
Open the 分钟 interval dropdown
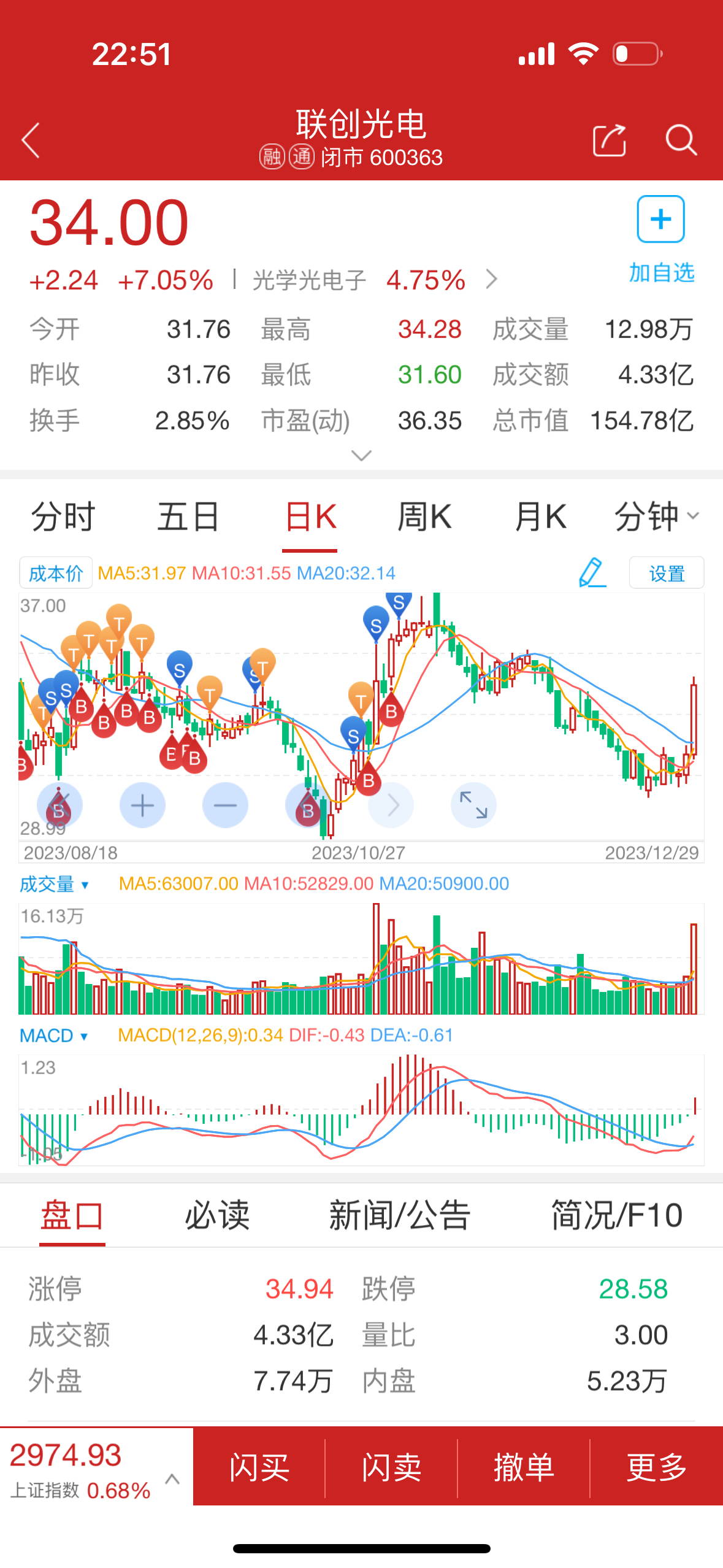tap(656, 517)
